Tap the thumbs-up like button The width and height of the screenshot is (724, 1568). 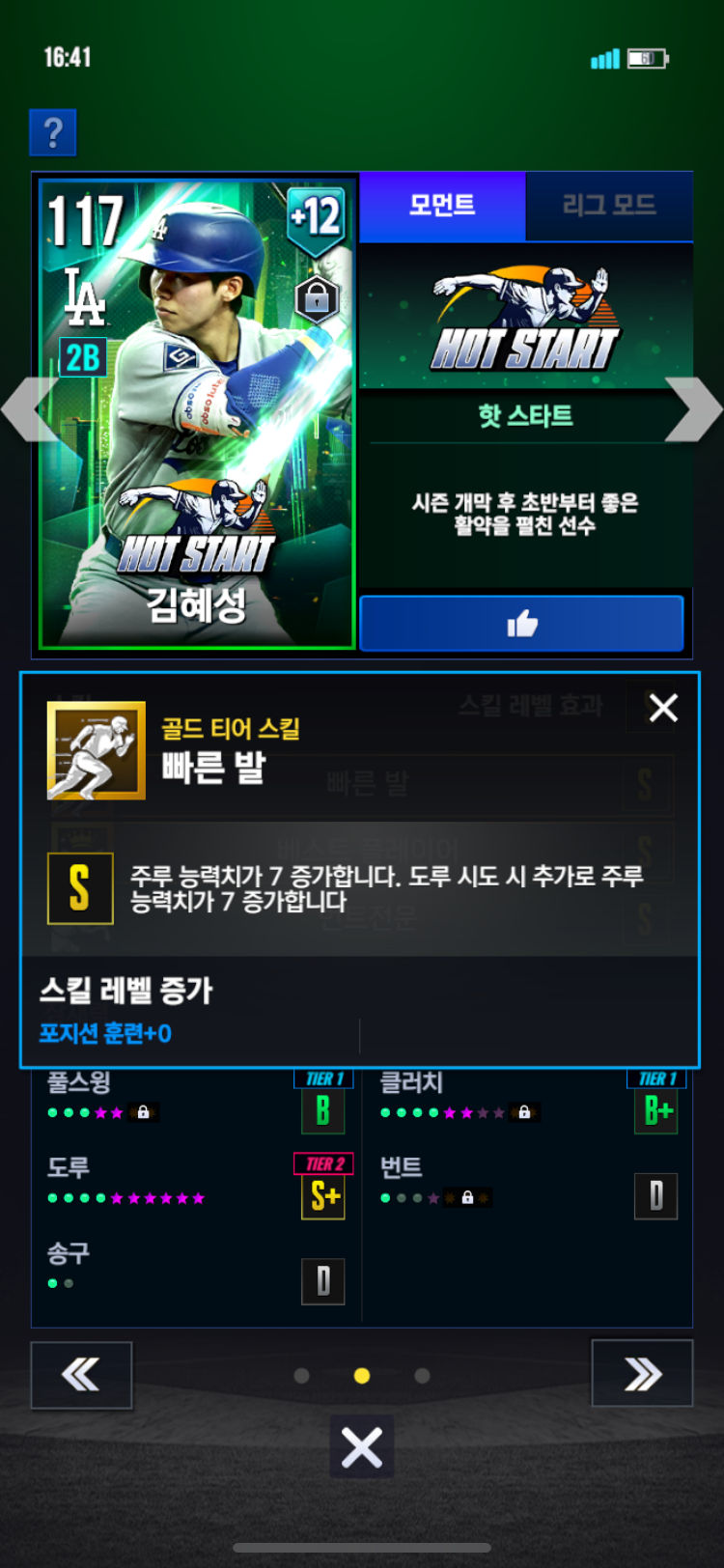coord(521,624)
